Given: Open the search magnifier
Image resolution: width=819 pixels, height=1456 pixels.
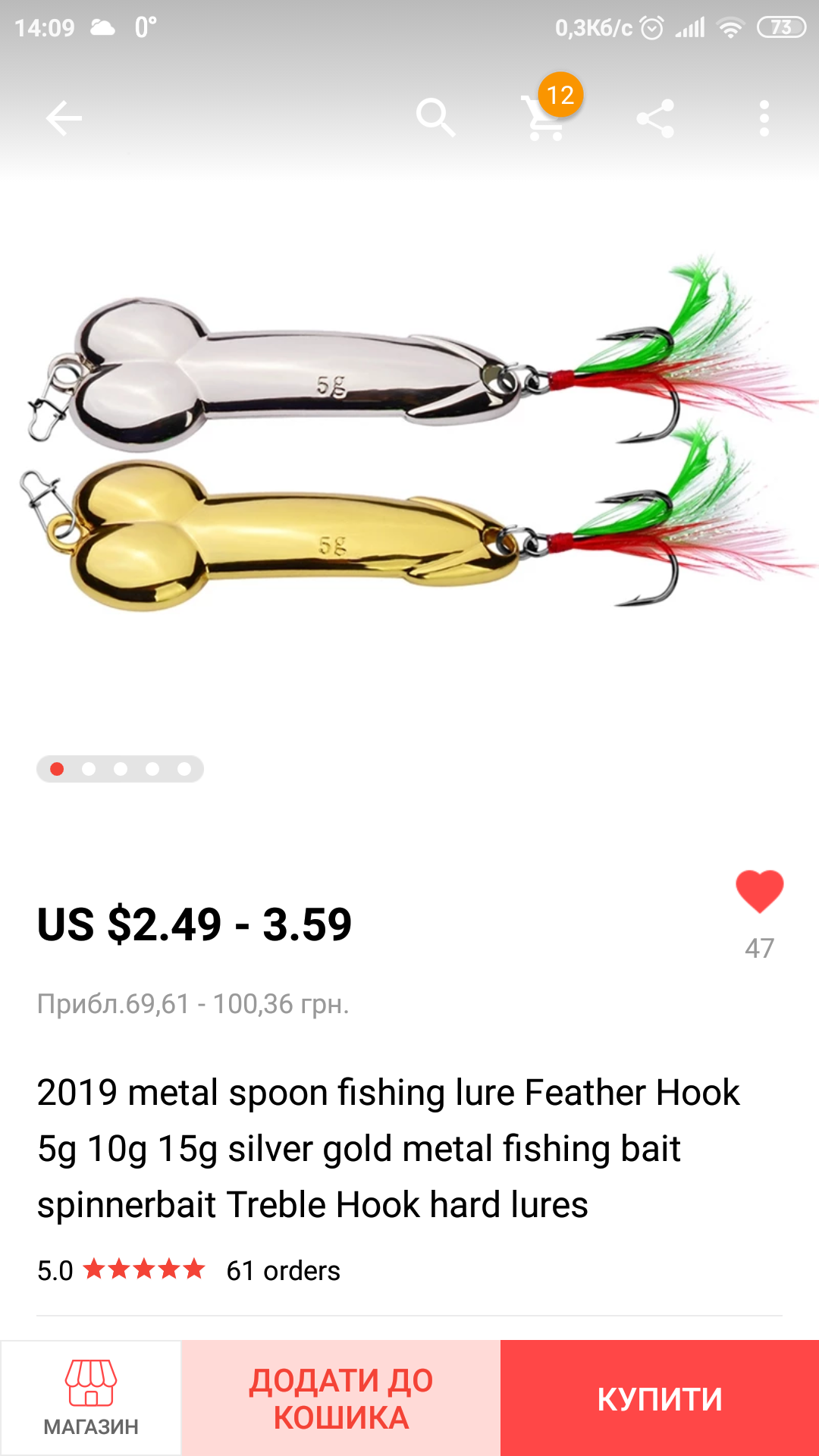Looking at the screenshot, I should [x=435, y=118].
